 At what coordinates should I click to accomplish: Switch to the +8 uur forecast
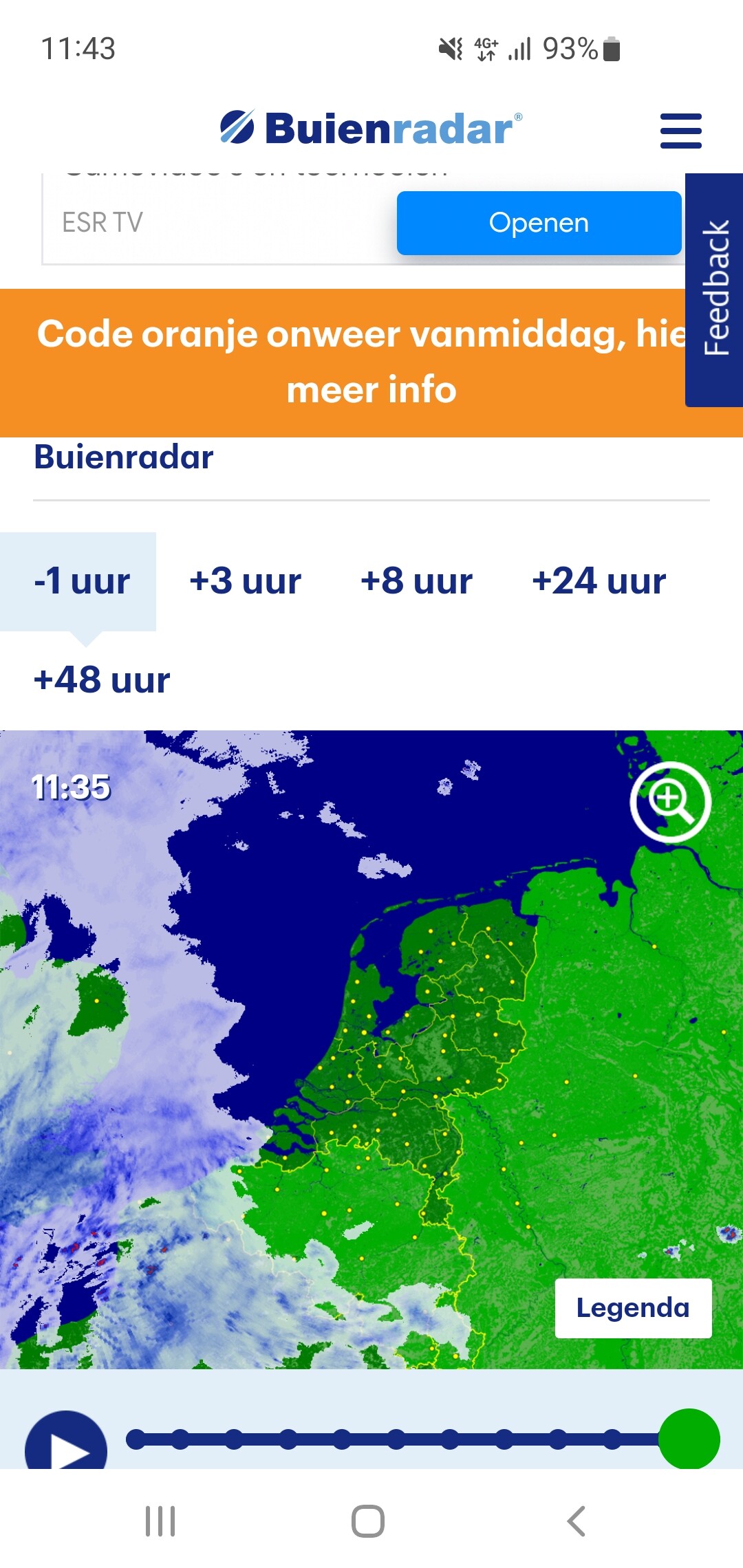[417, 581]
